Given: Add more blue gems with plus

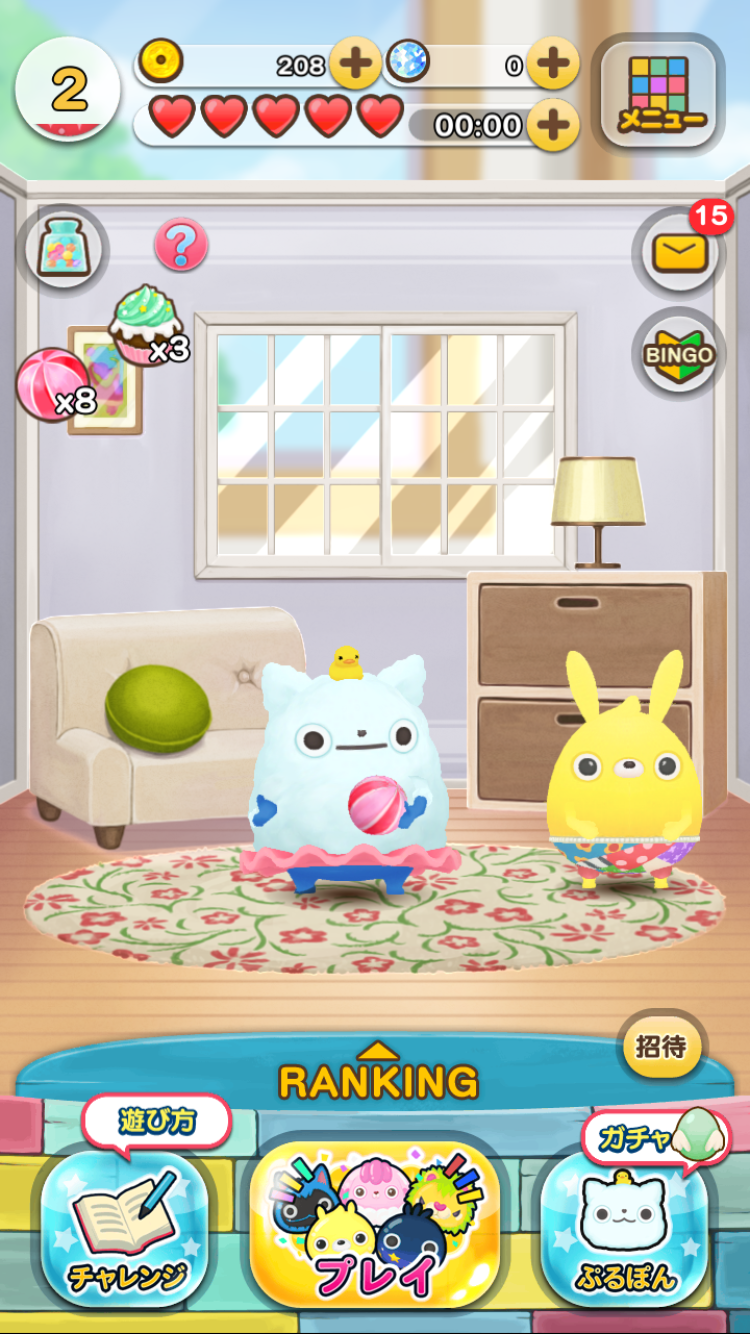Looking at the screenshot, I should [551, 66].
